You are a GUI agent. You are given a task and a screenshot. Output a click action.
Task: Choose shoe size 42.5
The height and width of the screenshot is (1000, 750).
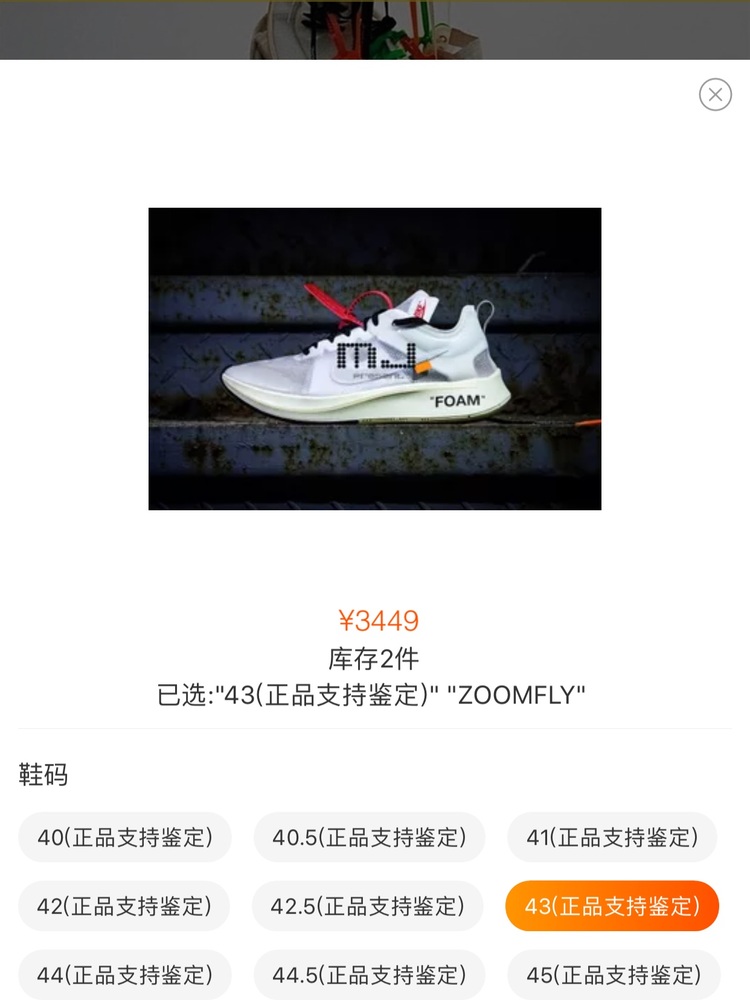[x=368, y=906]
